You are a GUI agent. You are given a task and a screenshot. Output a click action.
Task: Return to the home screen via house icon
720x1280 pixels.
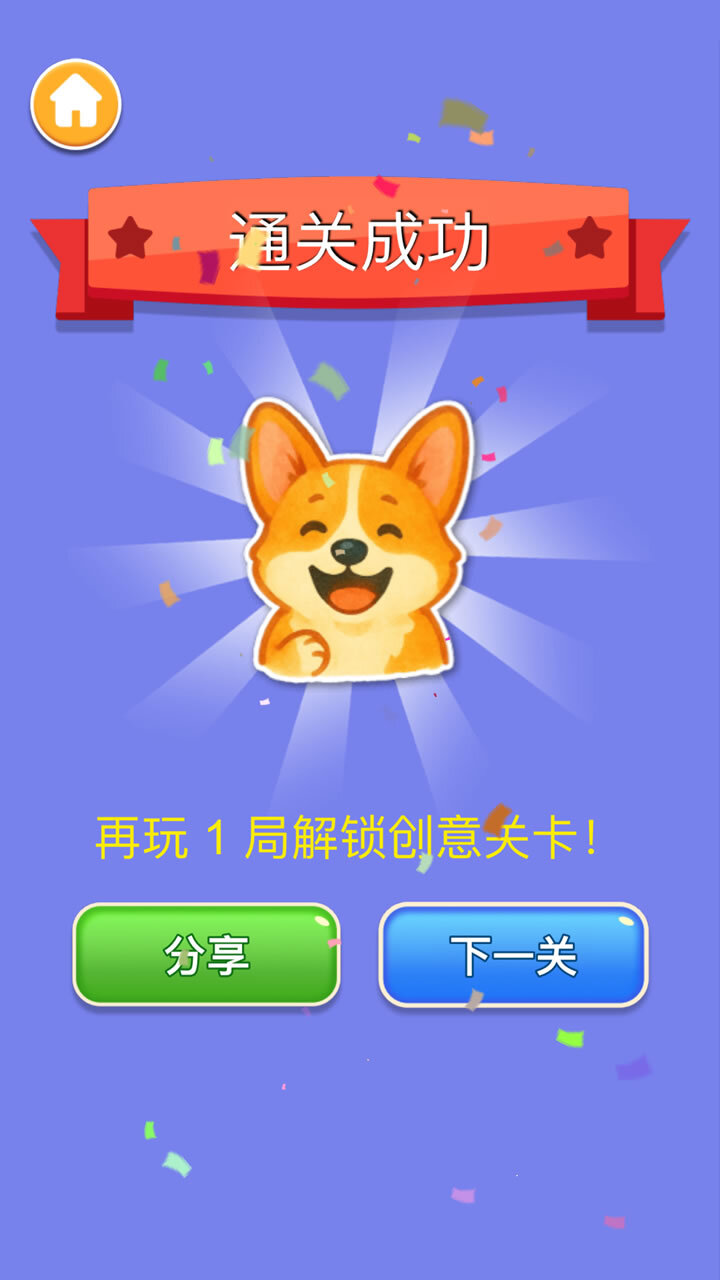[x=76, y=104]
